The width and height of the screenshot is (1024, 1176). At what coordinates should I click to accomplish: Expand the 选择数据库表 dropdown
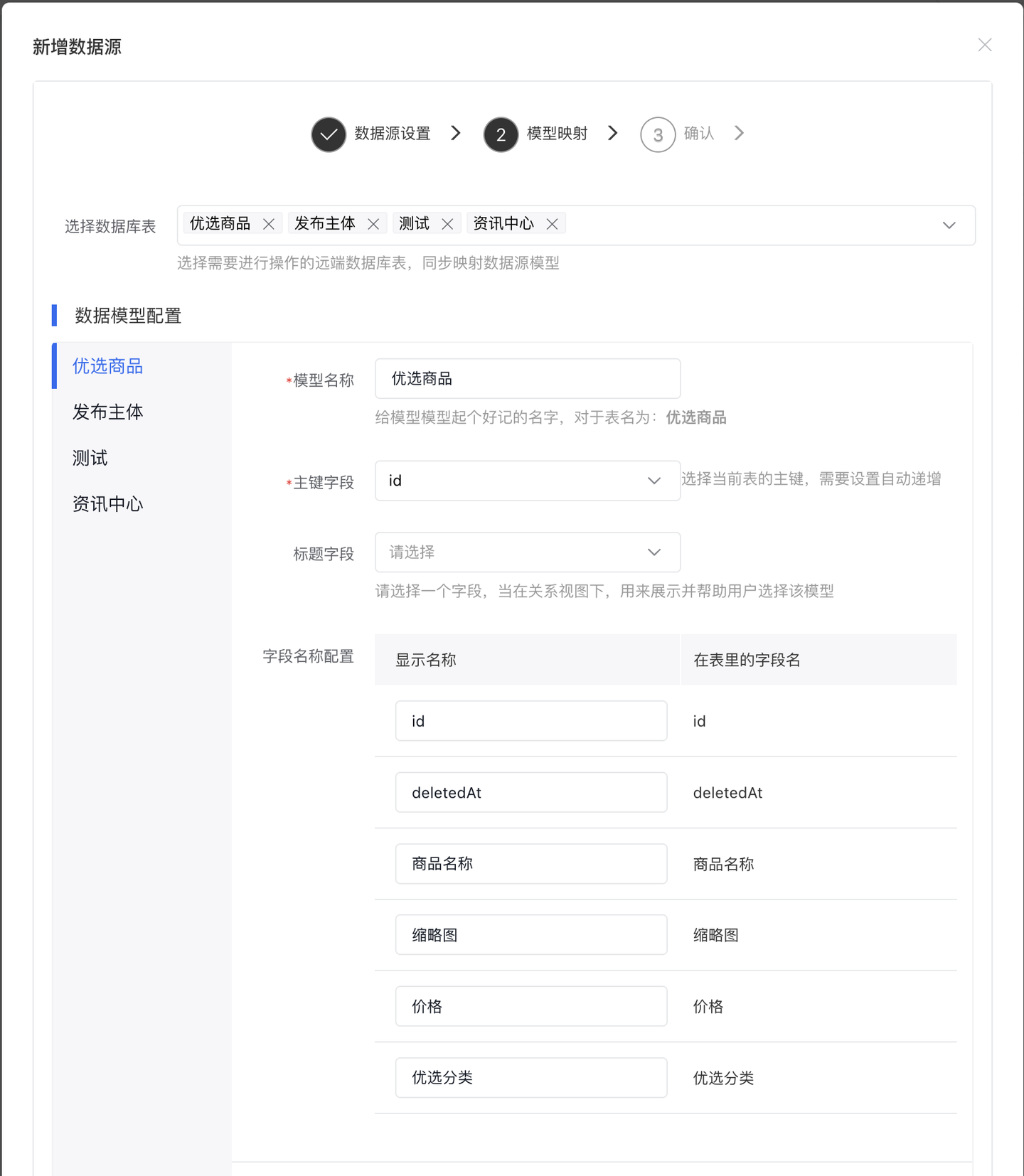tap(949, 225)
